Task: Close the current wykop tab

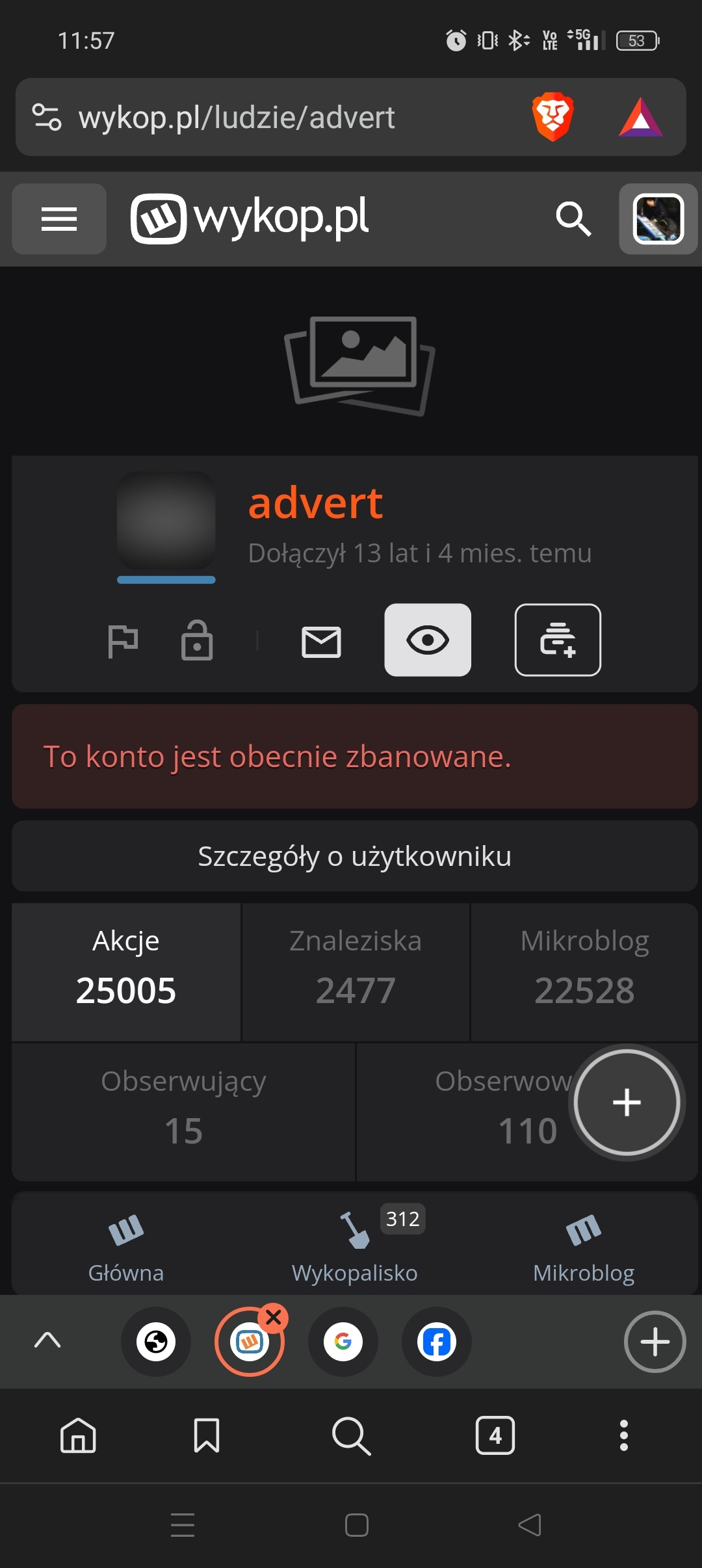Action: tap(274, 1318)
